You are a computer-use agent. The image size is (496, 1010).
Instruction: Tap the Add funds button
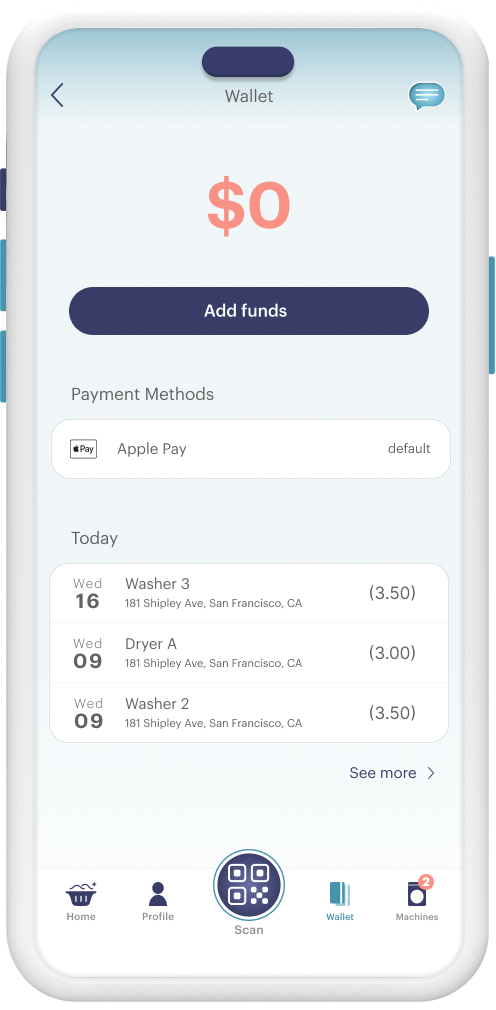click(249, 311)
